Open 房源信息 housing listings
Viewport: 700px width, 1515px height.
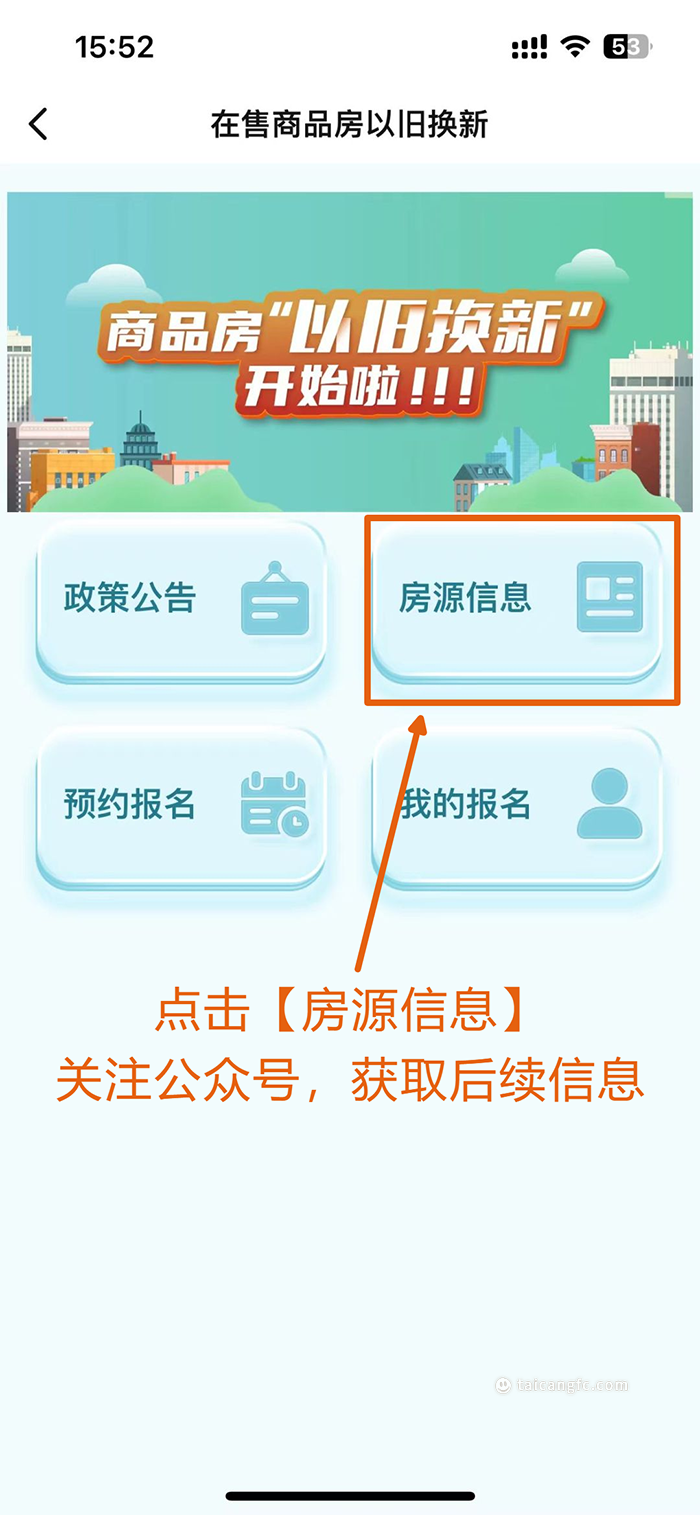(516, 600)
